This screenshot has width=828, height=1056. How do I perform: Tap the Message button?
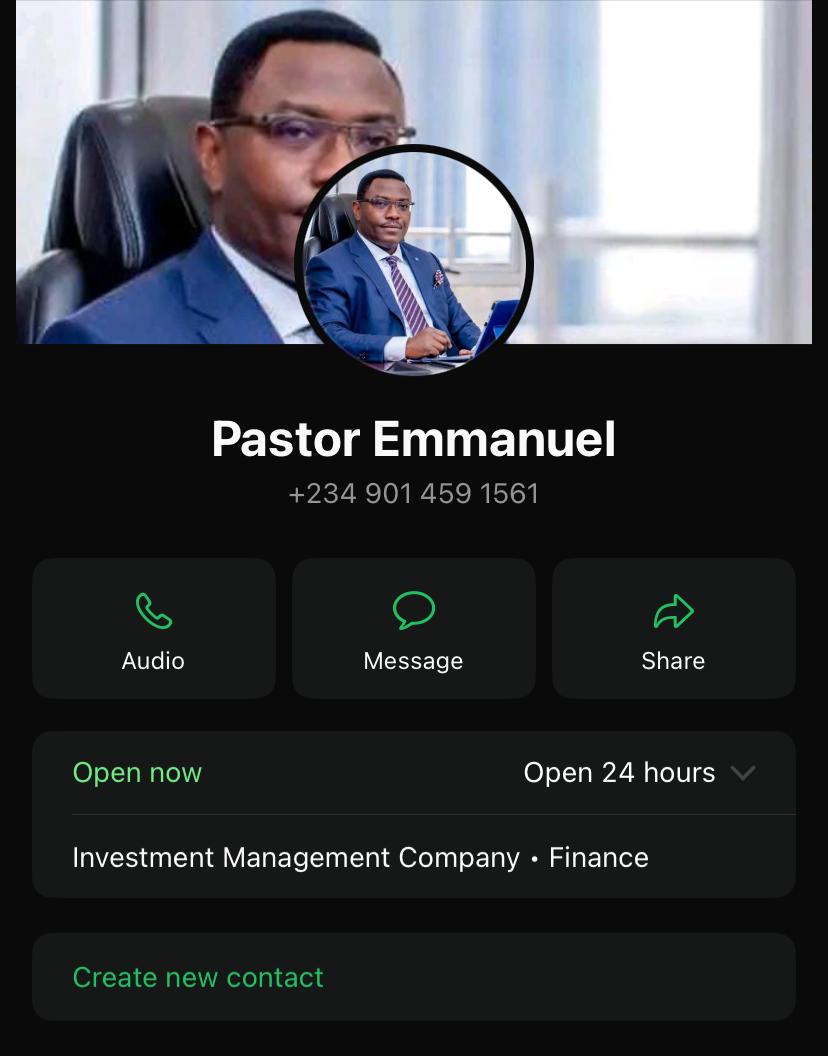tap(413, 628)
